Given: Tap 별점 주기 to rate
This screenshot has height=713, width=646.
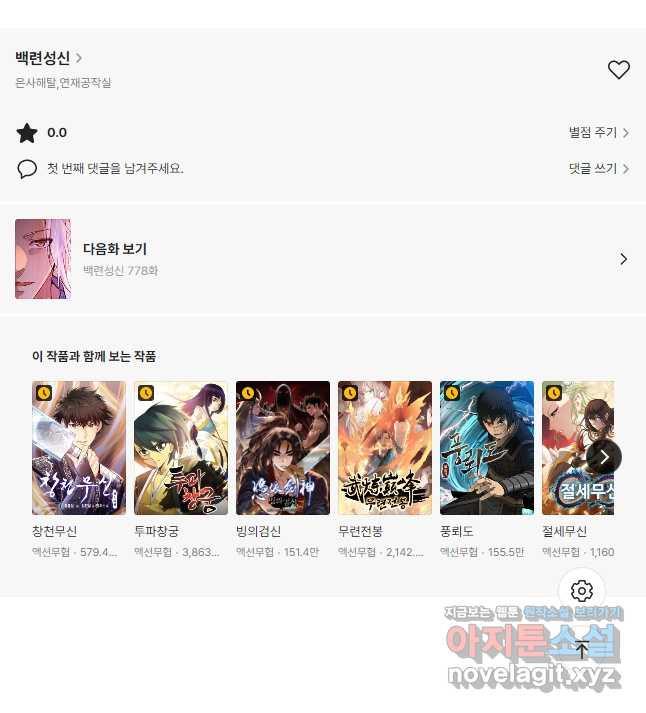Looking at the screenshot, I should point(598,132).
